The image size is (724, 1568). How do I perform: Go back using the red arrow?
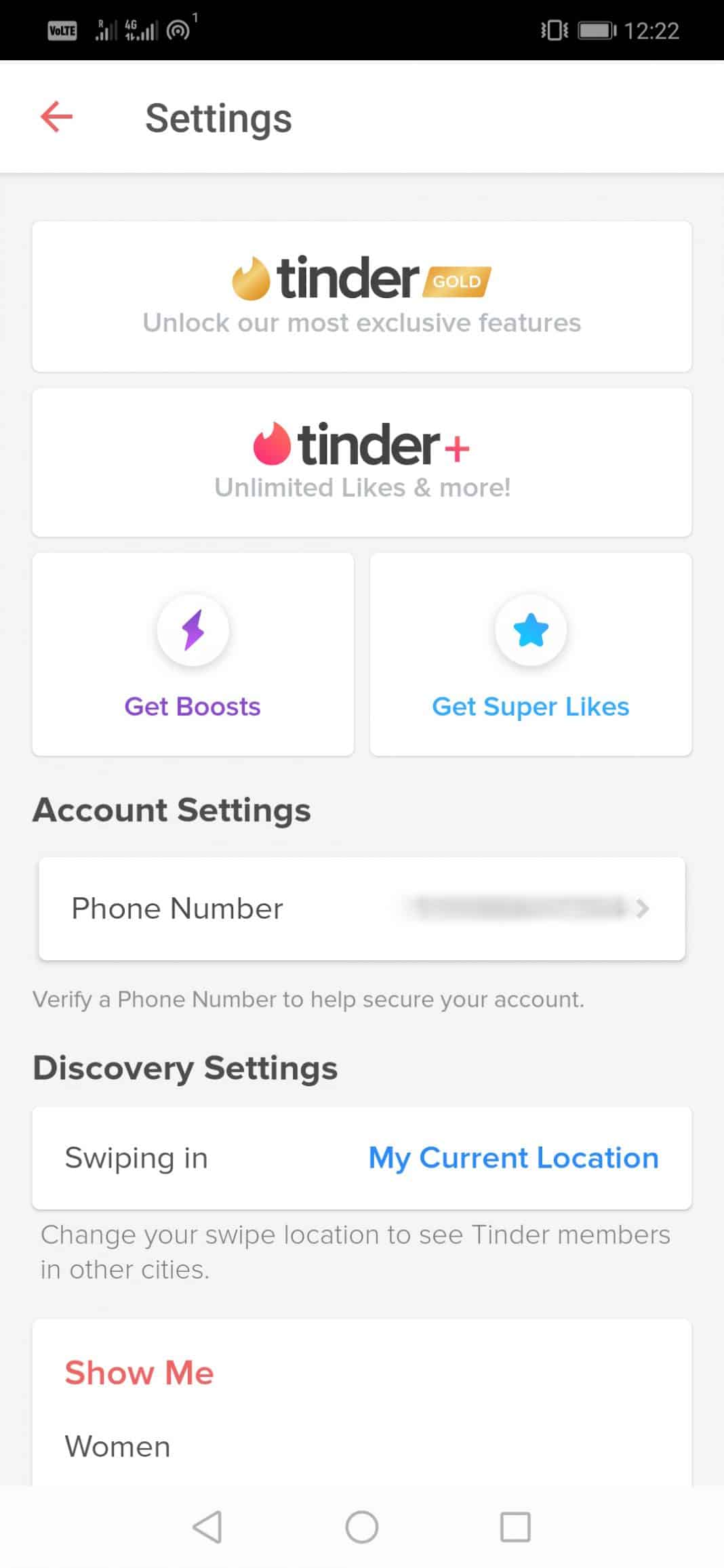click(x=56, y=117)
